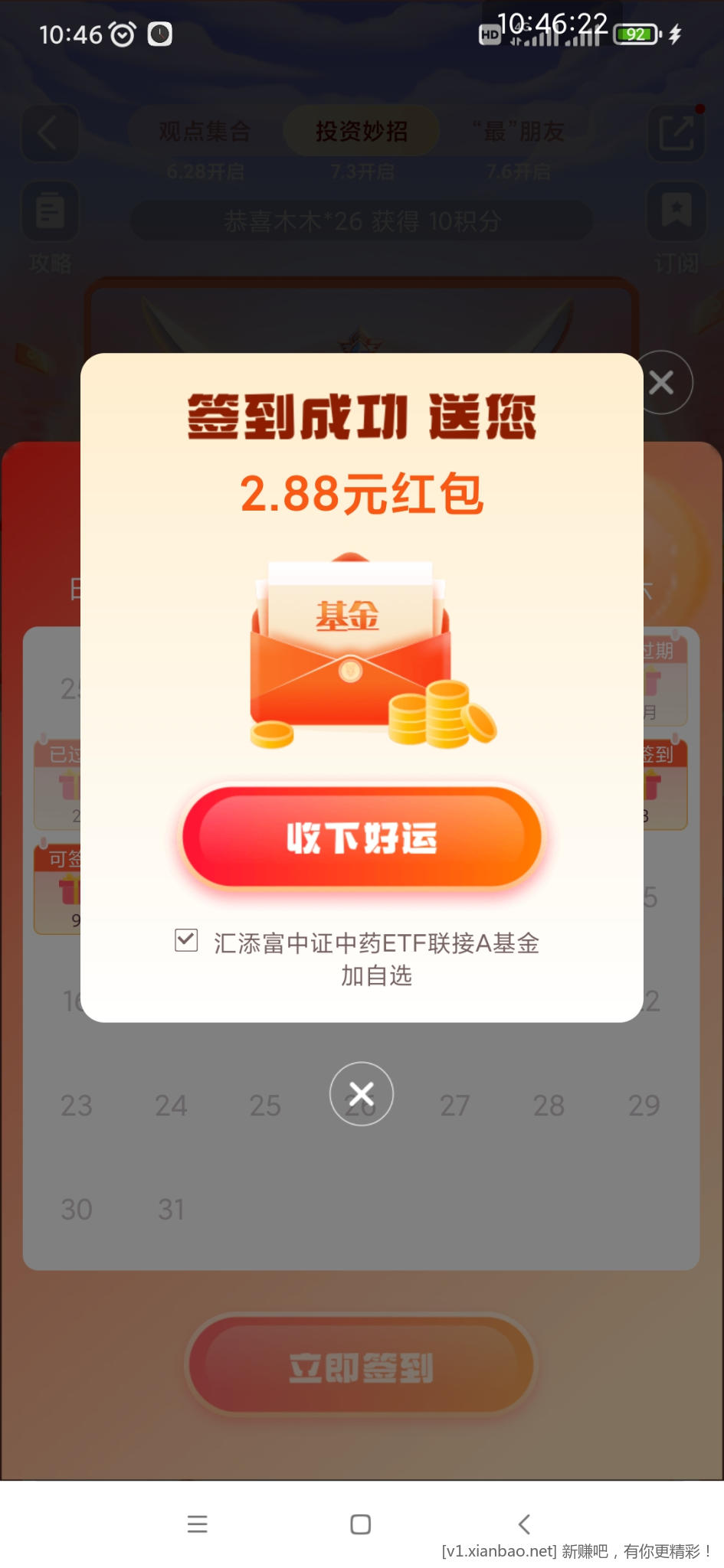This screenshot has height=1568, width=724.
Task: Uncheck the 汇添富中证中药ETF联接A基金 加自选 checkbox
Action: [186, 939]
